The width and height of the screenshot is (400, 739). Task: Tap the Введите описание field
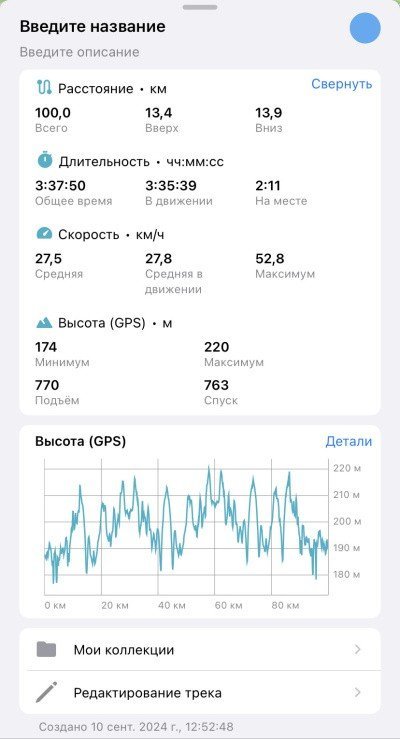coord(80,52)
